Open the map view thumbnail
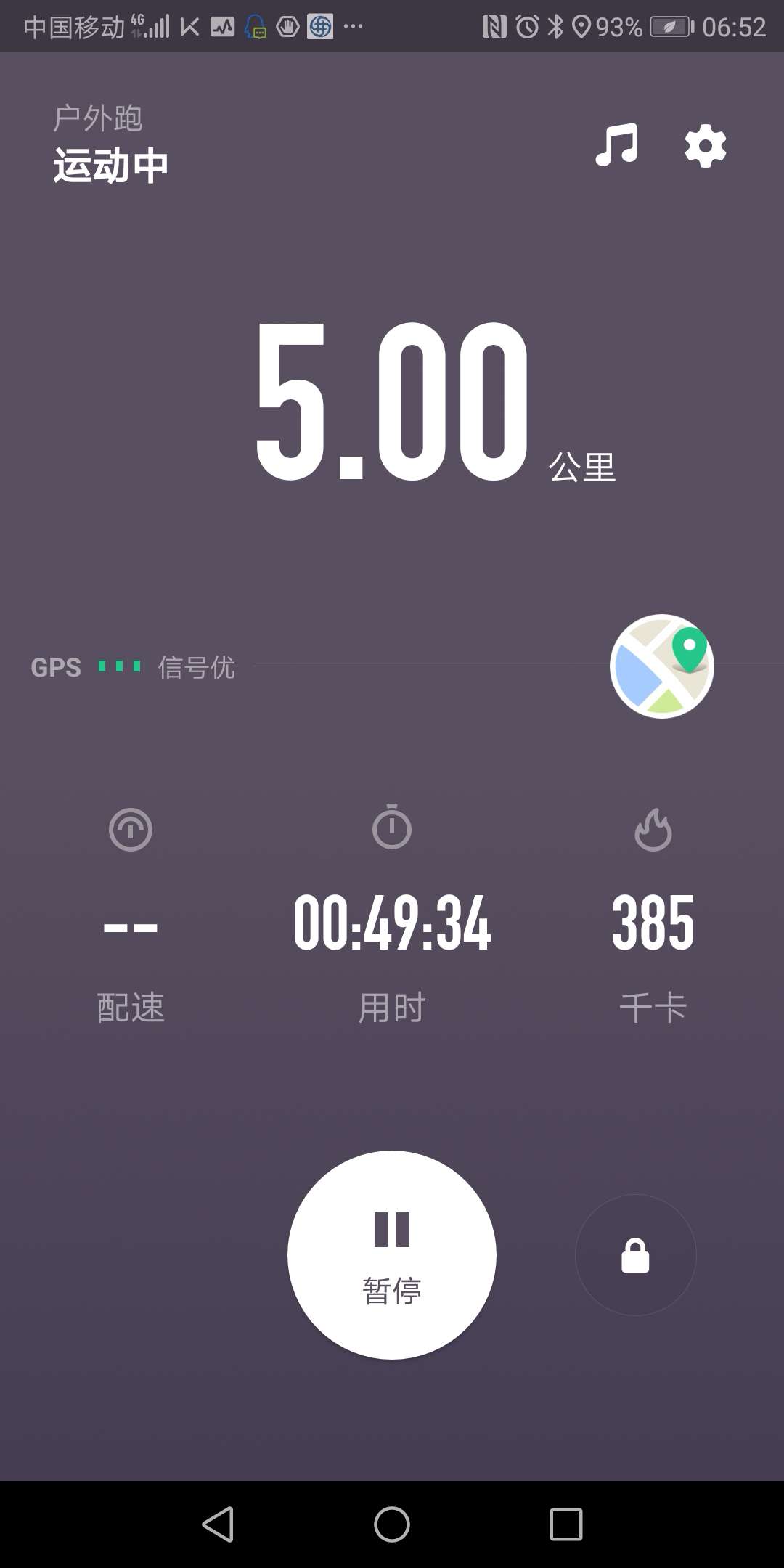Screen dimensions: 784x1568 662,666
